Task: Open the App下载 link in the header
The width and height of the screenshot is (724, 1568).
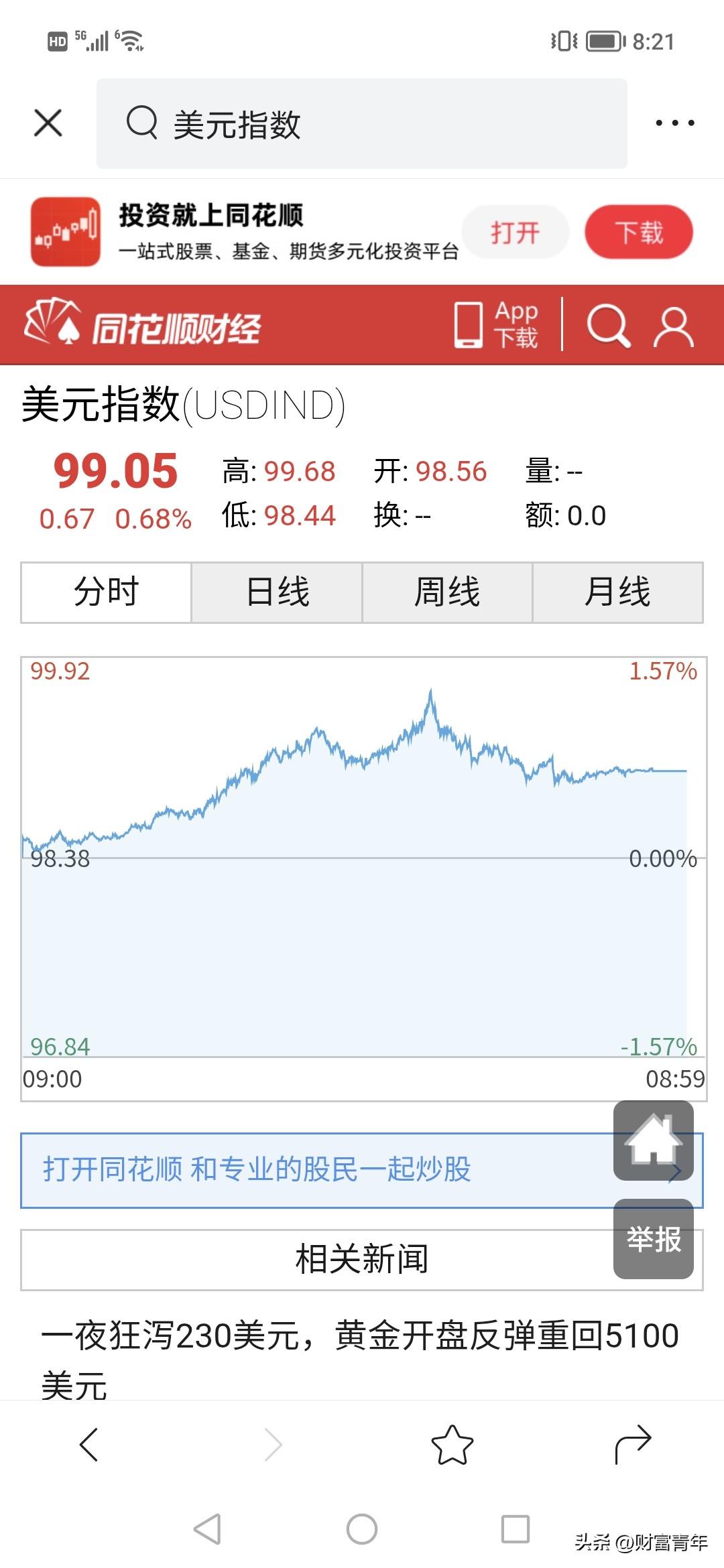Action: coord(497,324)
